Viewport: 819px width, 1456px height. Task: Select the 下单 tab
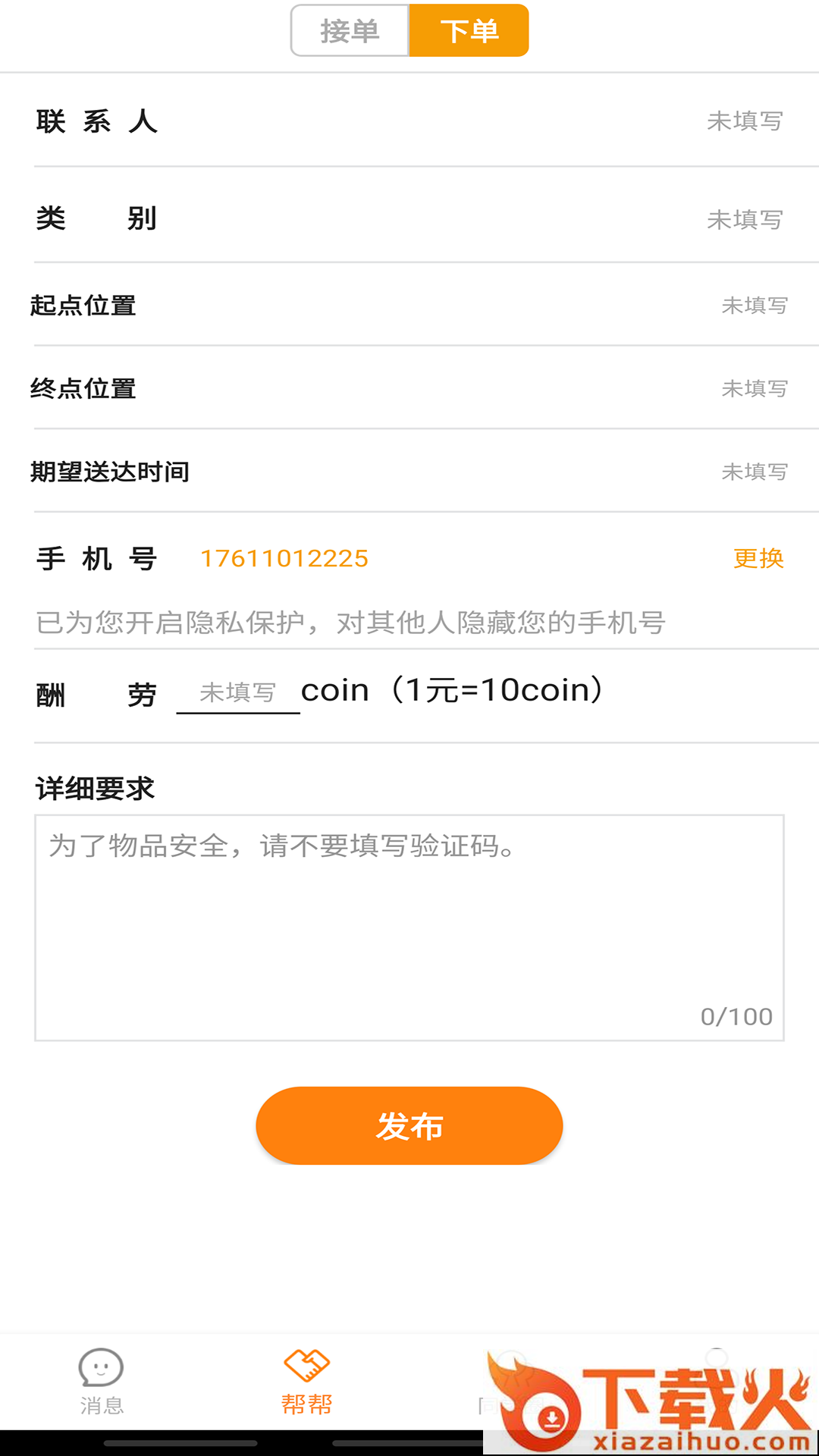tap(469, 31)
